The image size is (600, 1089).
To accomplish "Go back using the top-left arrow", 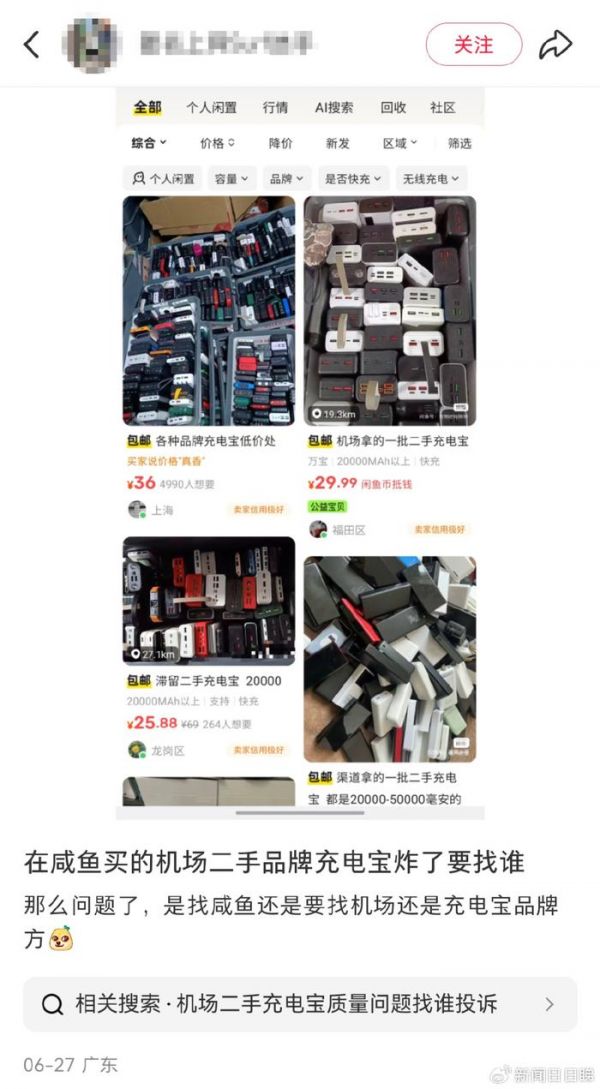I will click(31, 44).
